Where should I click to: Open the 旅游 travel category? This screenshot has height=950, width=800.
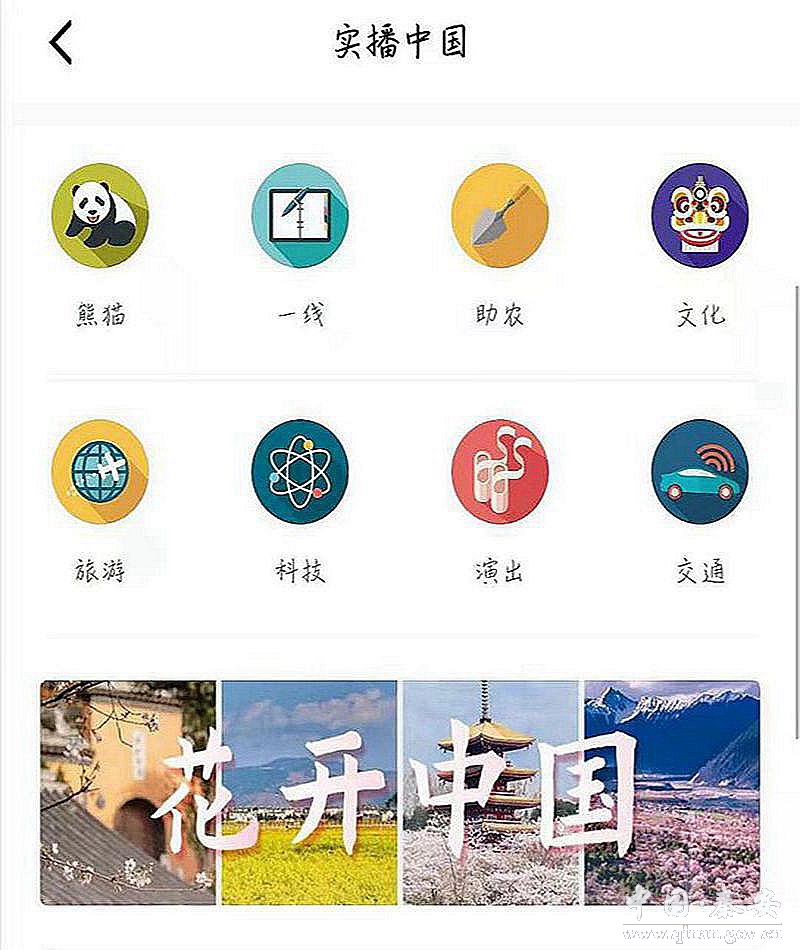coord(100,470)
